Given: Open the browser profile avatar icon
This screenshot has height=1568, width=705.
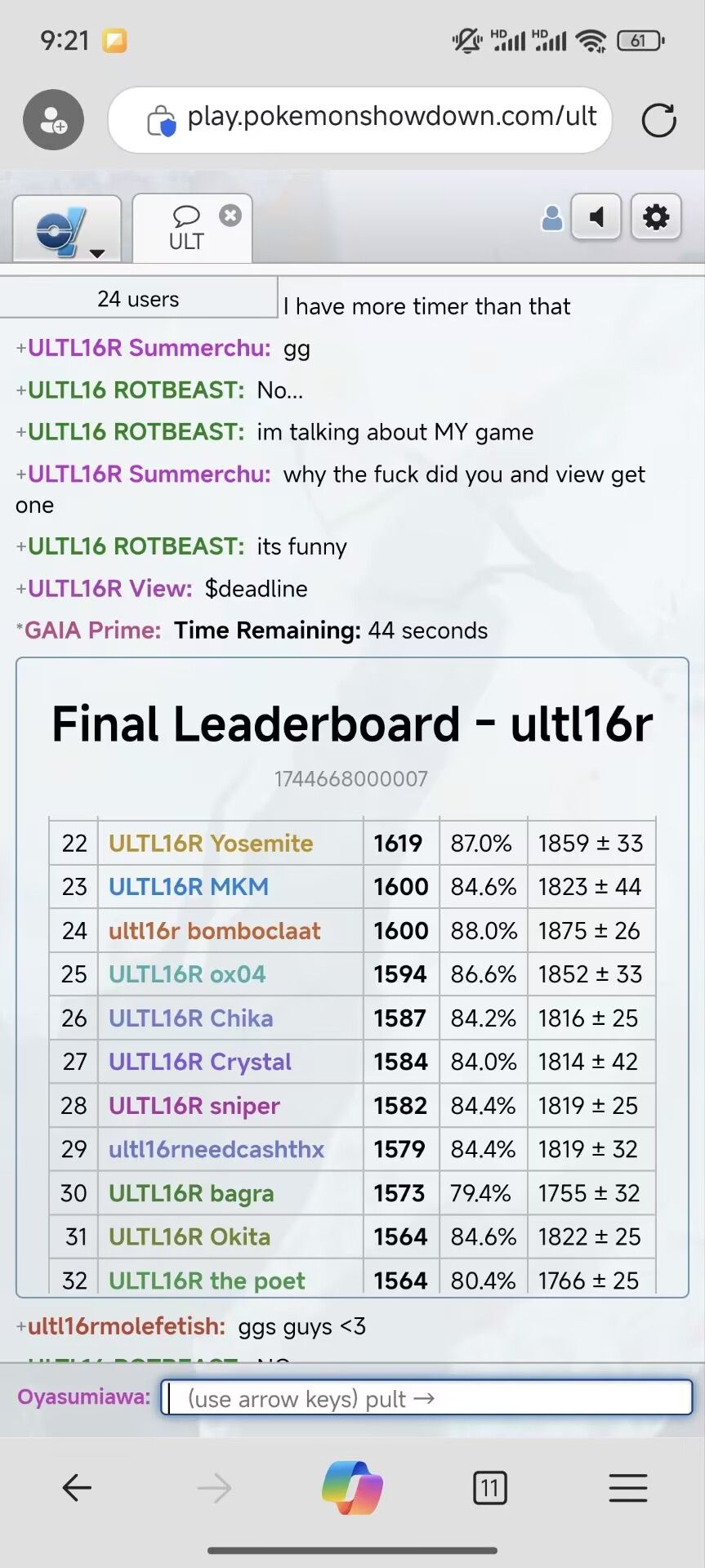Looking at the screenshot, I should coord(54,120).
